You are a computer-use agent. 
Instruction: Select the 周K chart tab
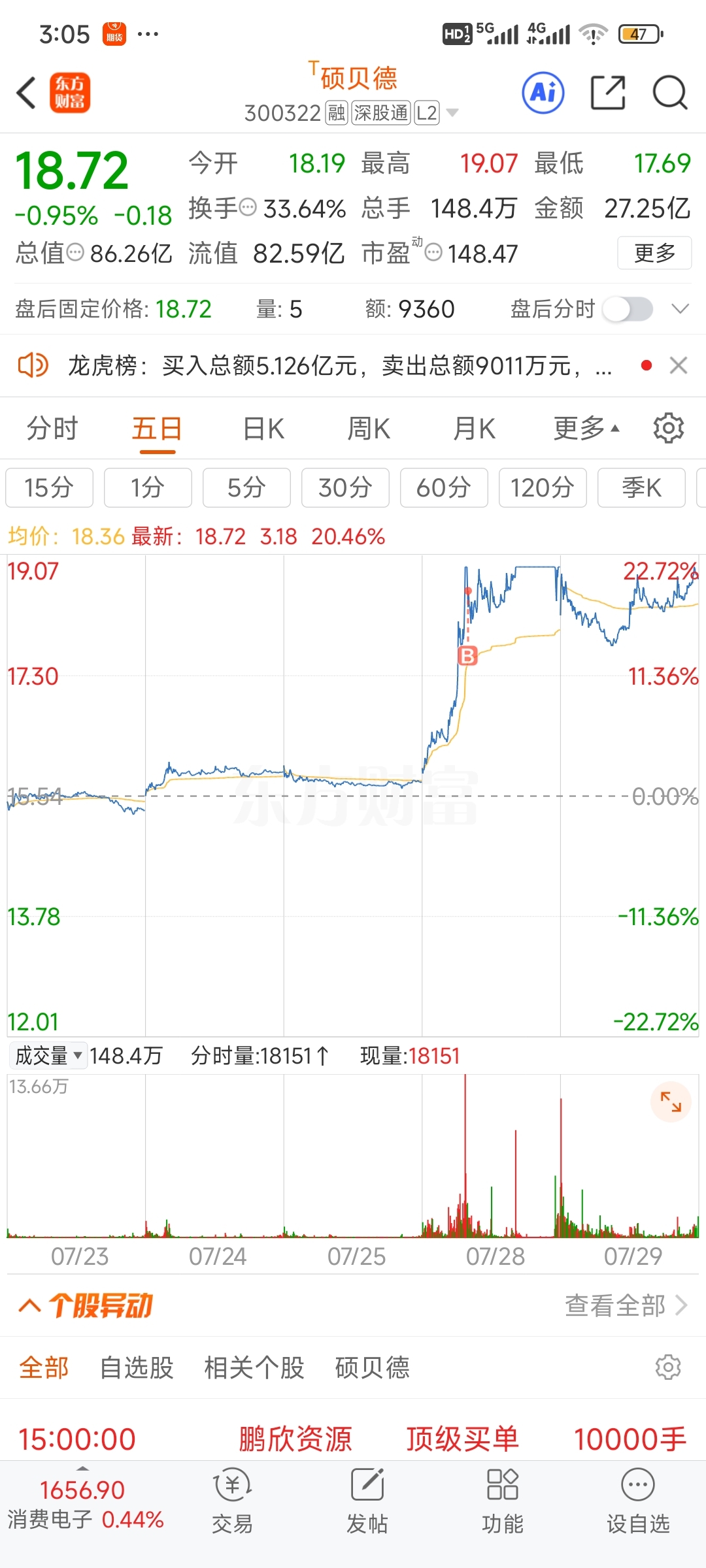369,429
